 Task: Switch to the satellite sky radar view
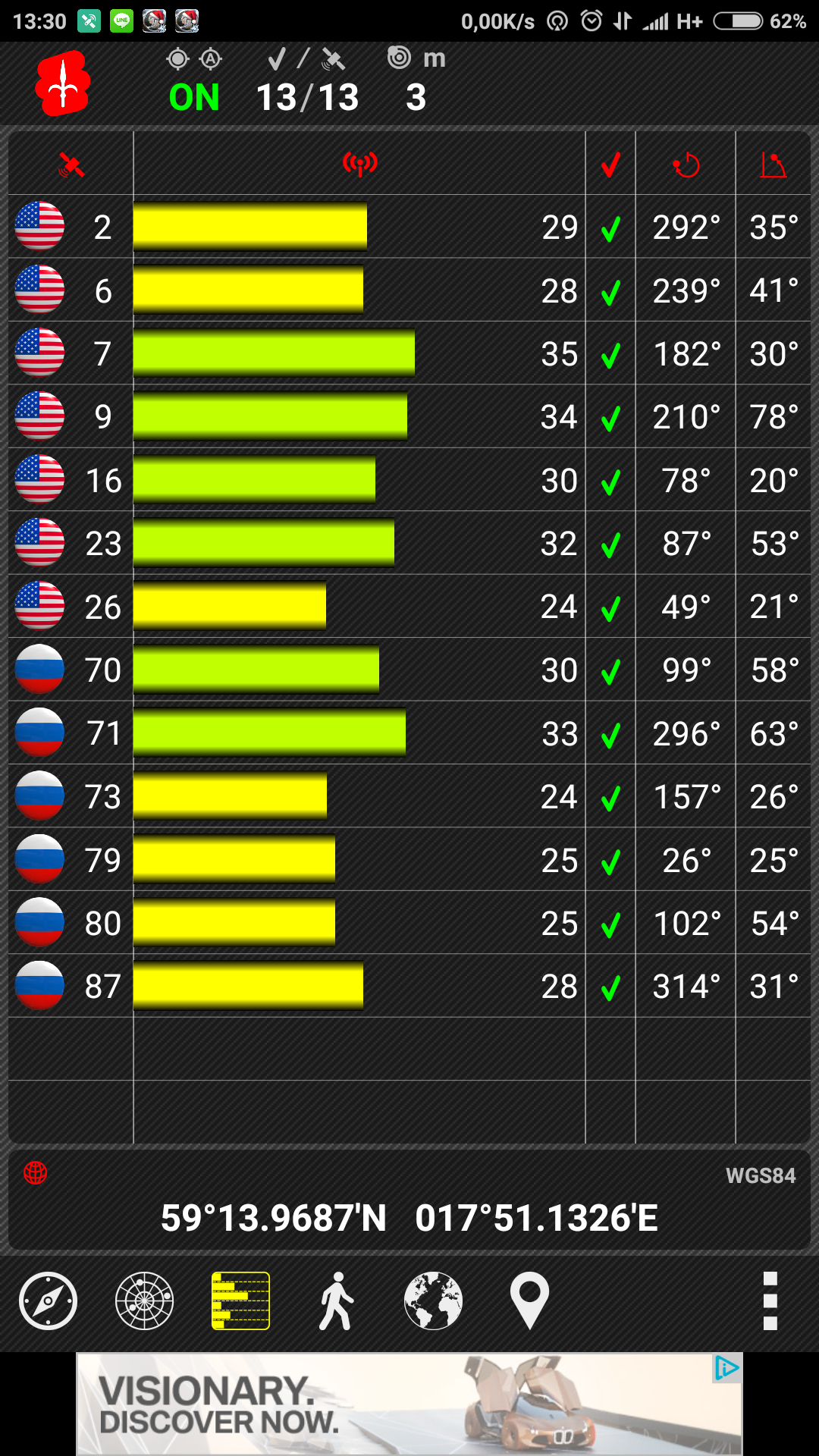(x=144, y=1301)
